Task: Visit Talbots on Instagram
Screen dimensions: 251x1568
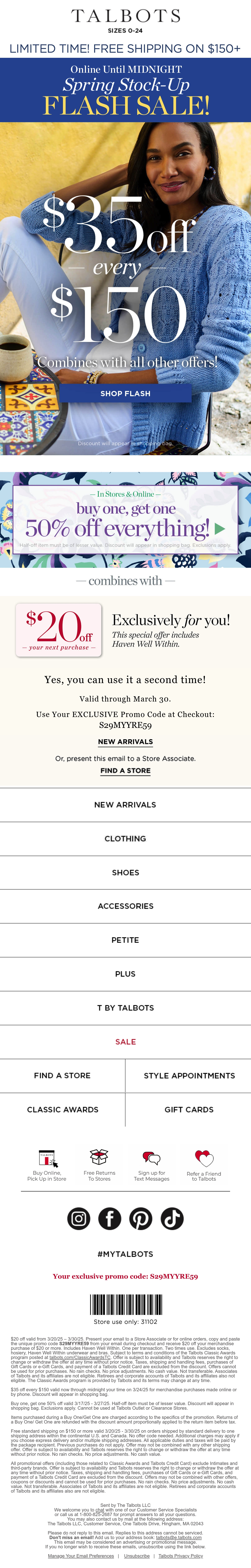Action: click(x=78, y=1219)
